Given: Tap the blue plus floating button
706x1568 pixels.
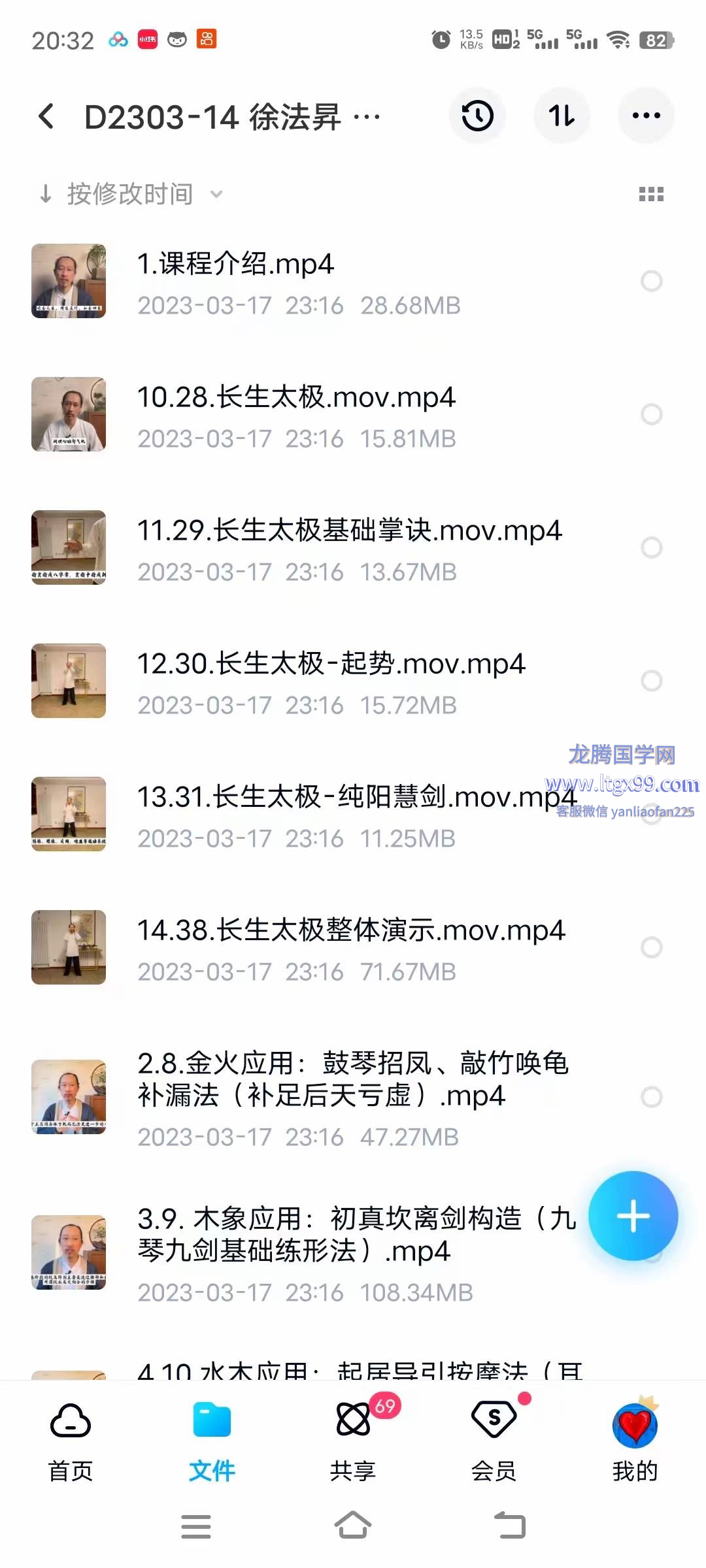Looking at the screenshot, I should [633, 1216].
